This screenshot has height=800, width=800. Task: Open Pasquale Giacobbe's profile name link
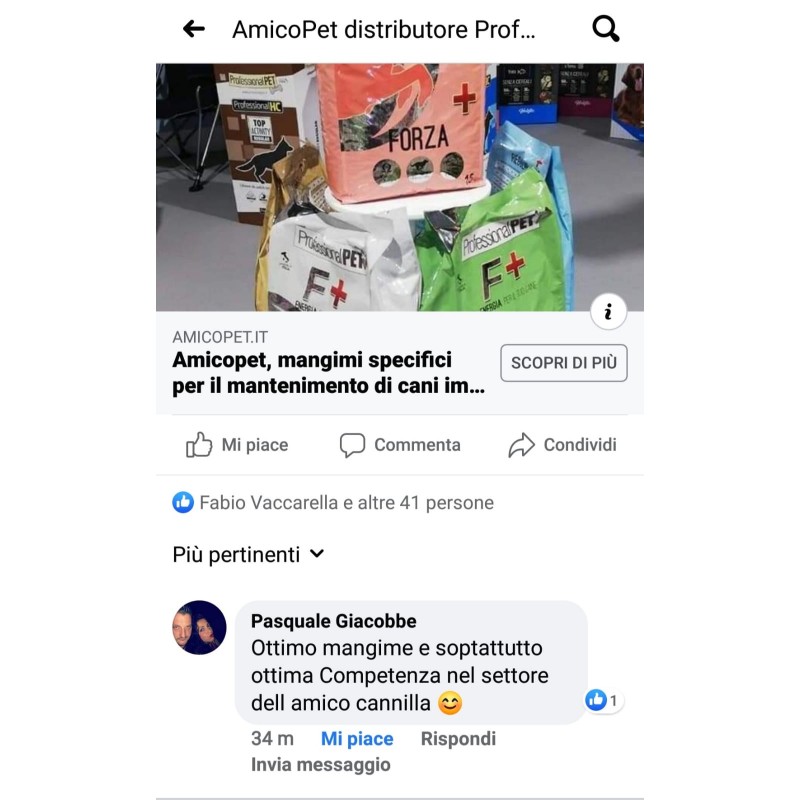333,622
